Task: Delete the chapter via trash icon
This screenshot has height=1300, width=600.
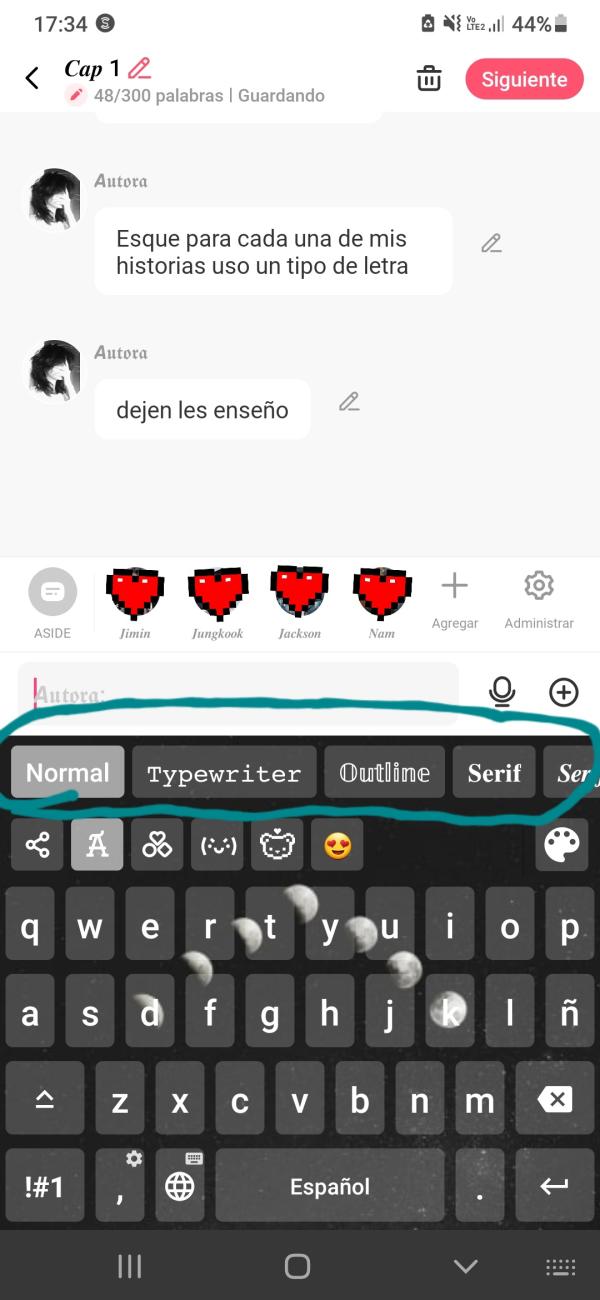Action: tap(429, 79)
